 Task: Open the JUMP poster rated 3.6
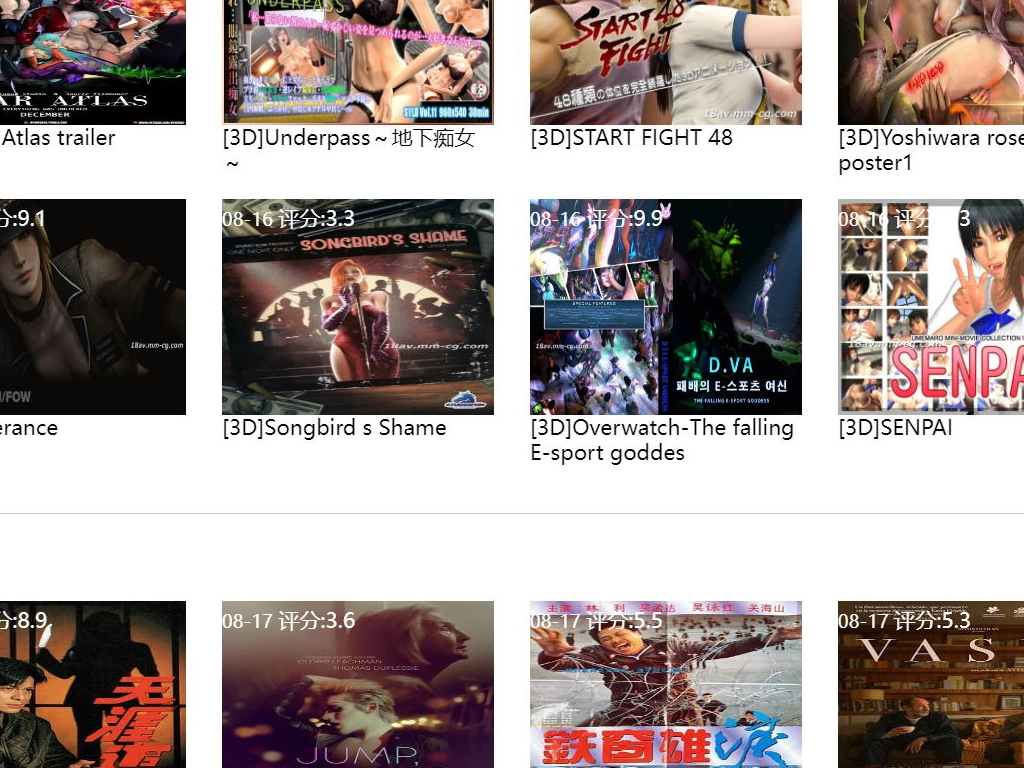(357, 690)
